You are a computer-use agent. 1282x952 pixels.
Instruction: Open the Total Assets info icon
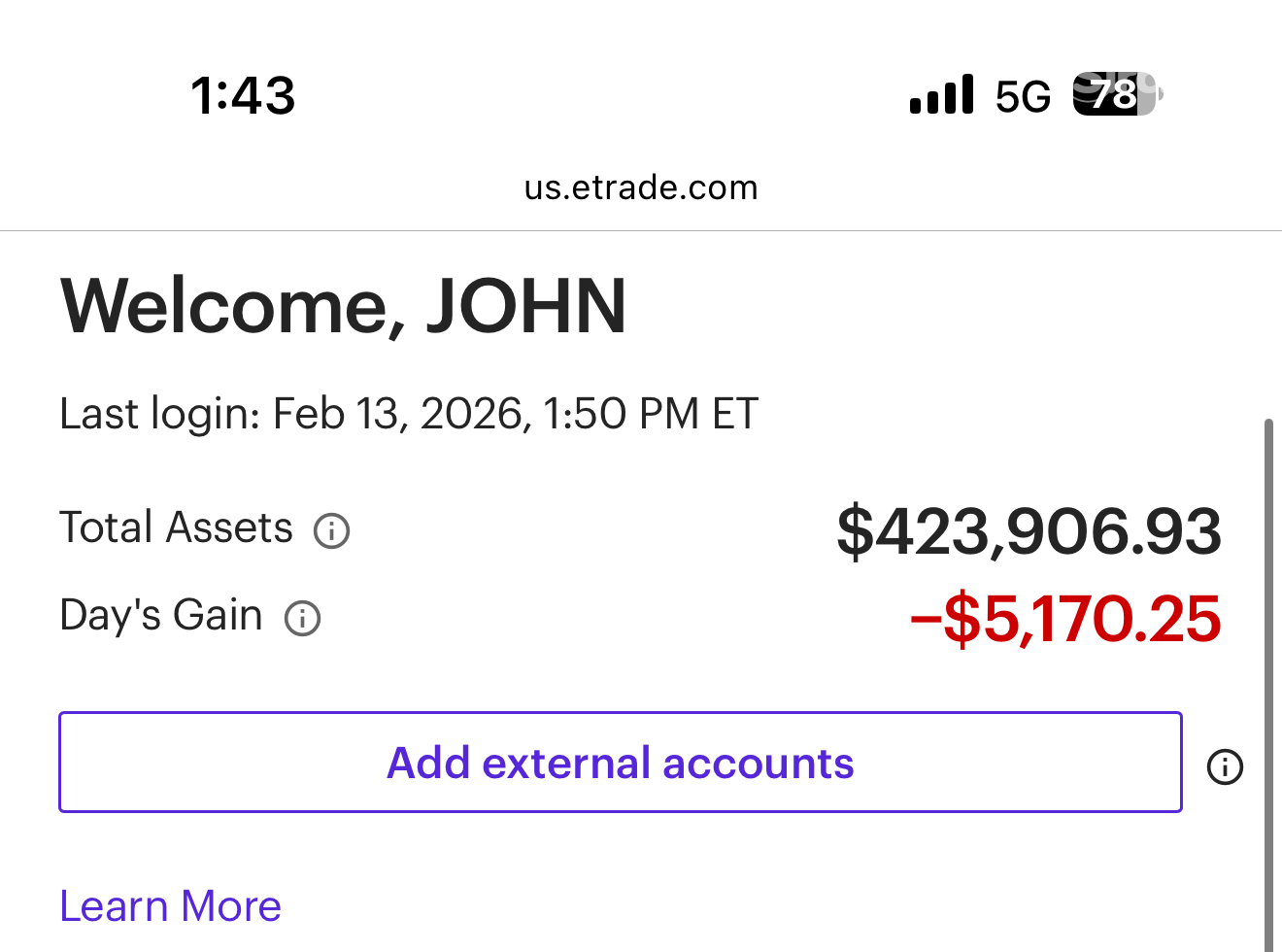pyautogui.click(x=331, y=530)
